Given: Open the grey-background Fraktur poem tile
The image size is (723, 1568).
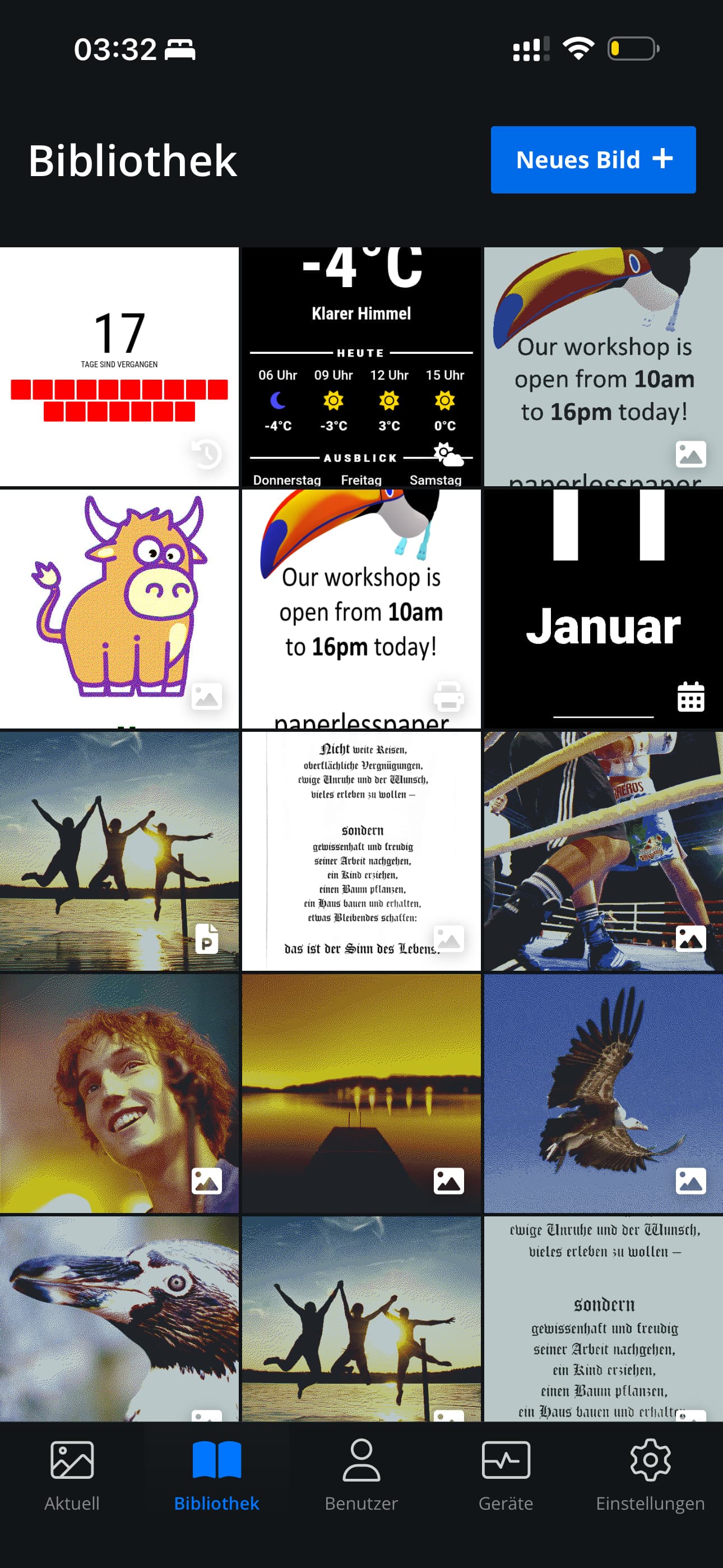Looking at the screenshot, I should pos(603,1318).
